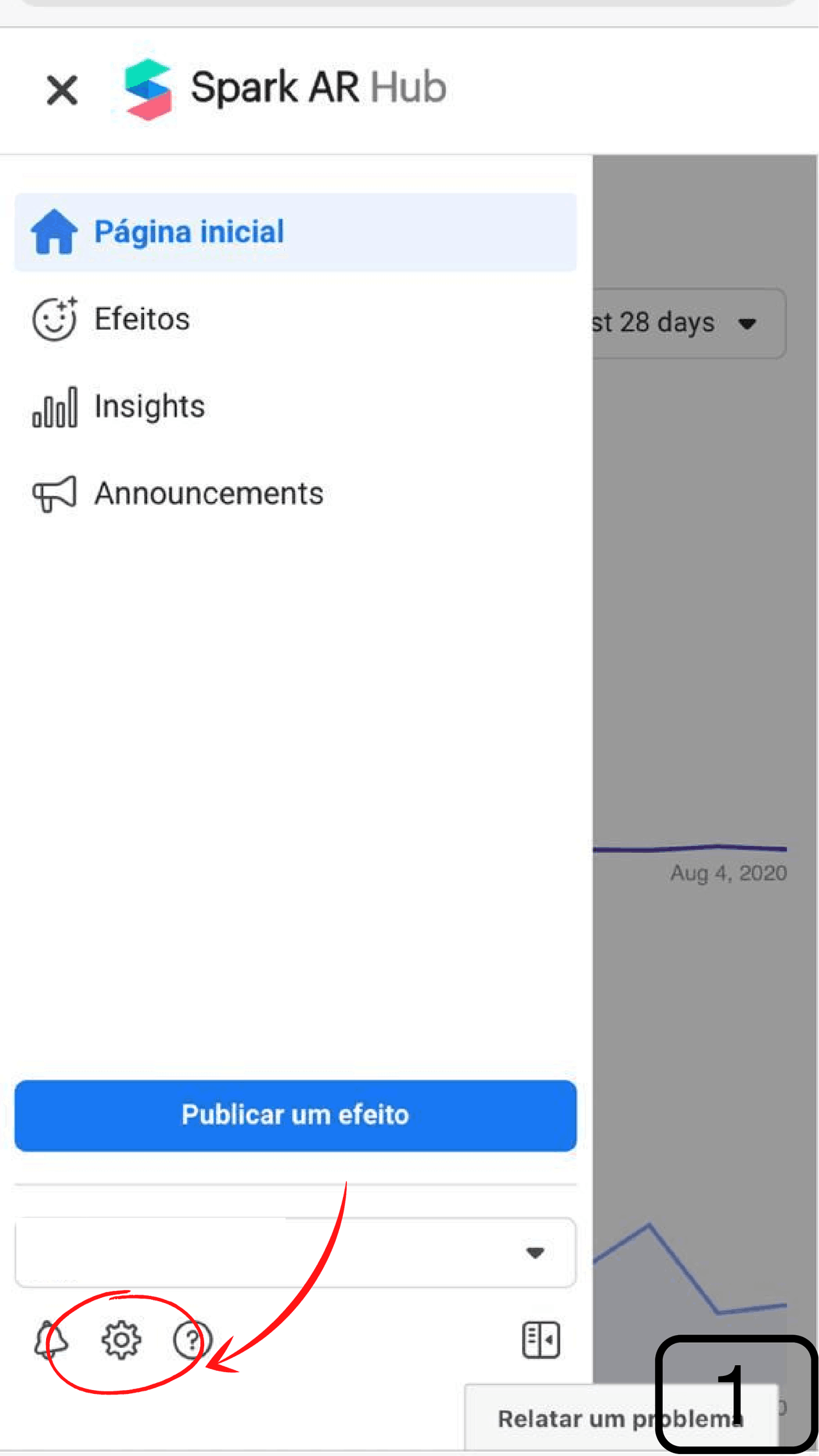
Task: Expand the account selector dropdown
Action: [x=296, y=1252]
